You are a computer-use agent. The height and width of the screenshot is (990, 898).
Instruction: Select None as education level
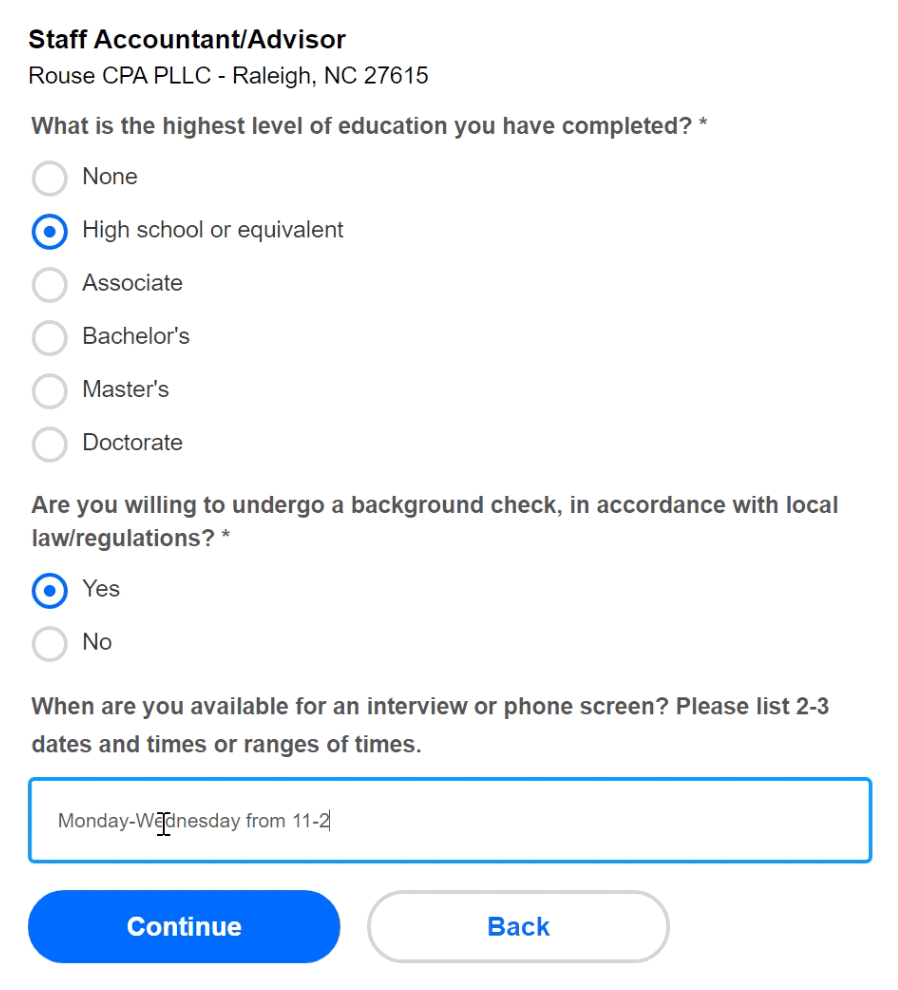coord(50,179)
